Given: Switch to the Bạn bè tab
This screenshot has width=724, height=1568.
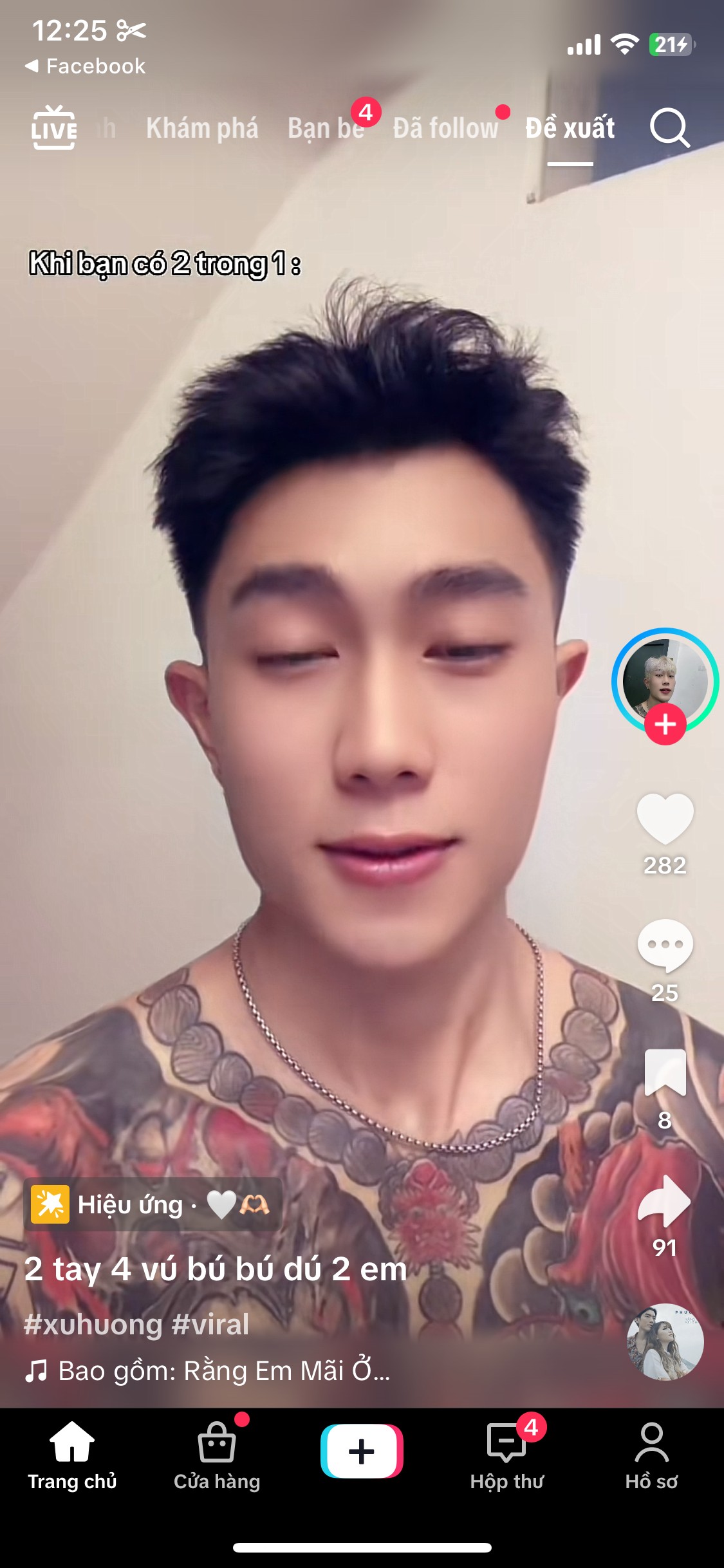Looking at the screenshot, I should (326, 128).
